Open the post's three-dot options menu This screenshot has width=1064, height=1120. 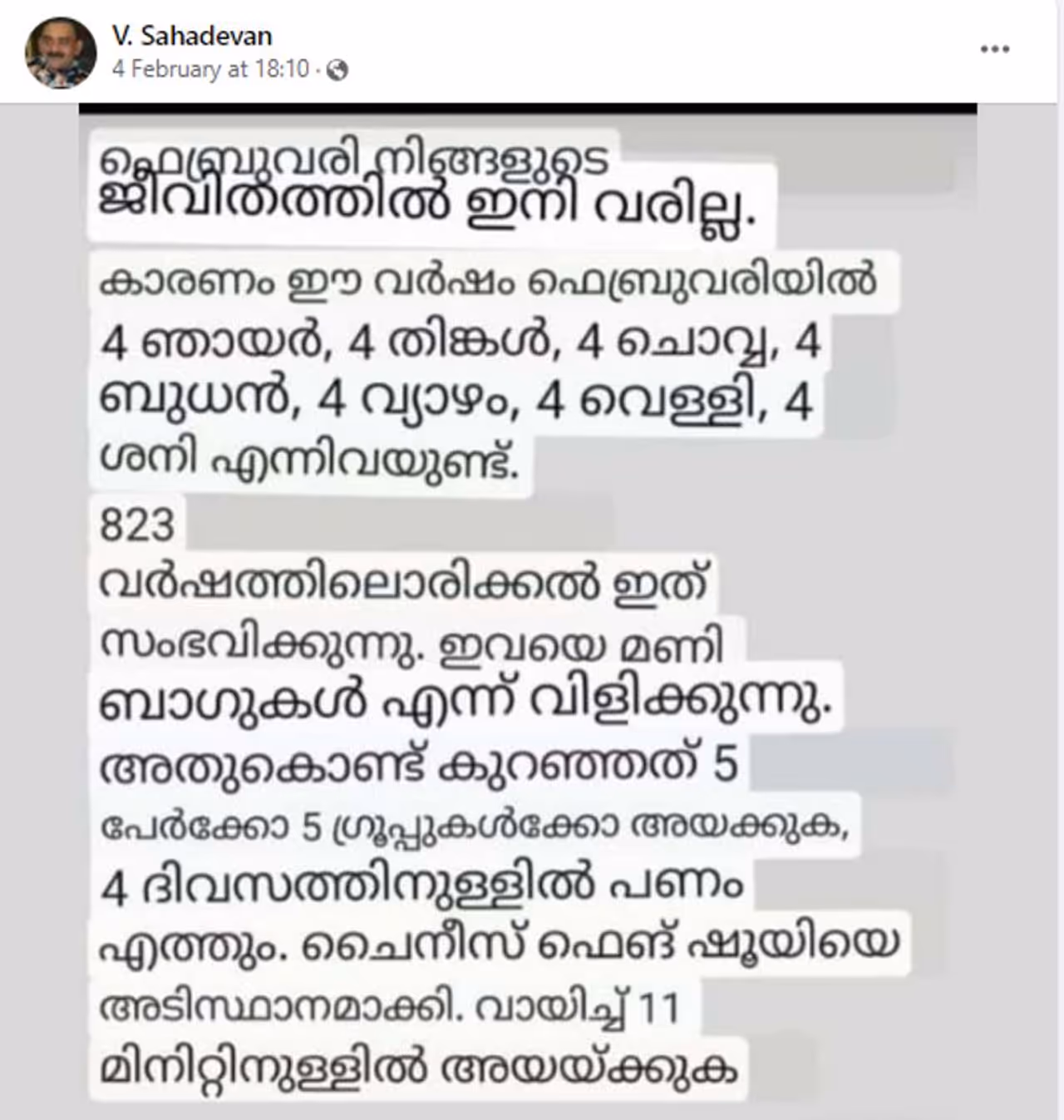click(994, 50)
